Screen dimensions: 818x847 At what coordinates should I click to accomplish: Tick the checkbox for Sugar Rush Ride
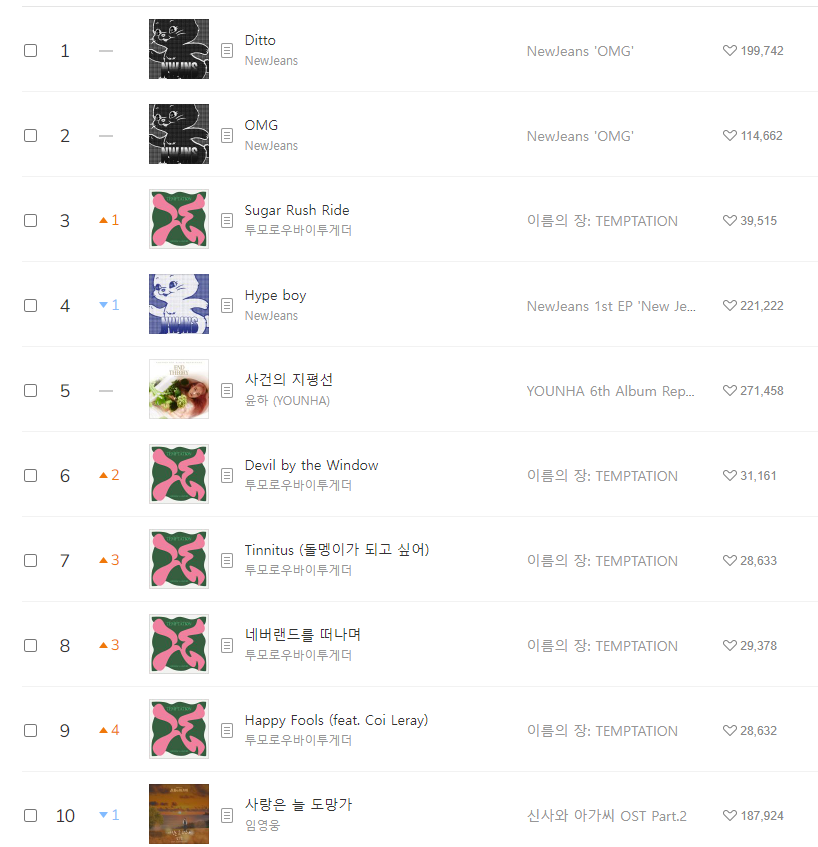[30, 220]
